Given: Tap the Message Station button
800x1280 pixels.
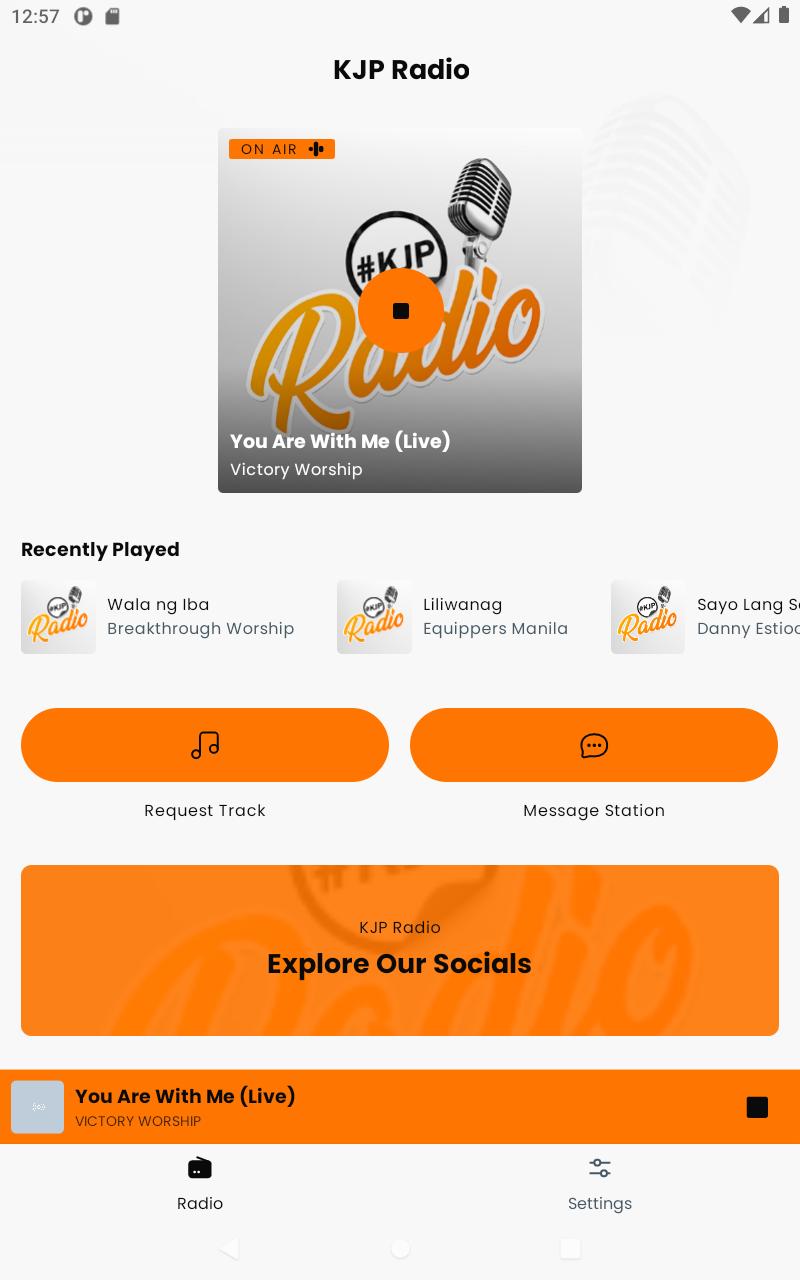Looking at the screenshot, I should click(594, 745).
